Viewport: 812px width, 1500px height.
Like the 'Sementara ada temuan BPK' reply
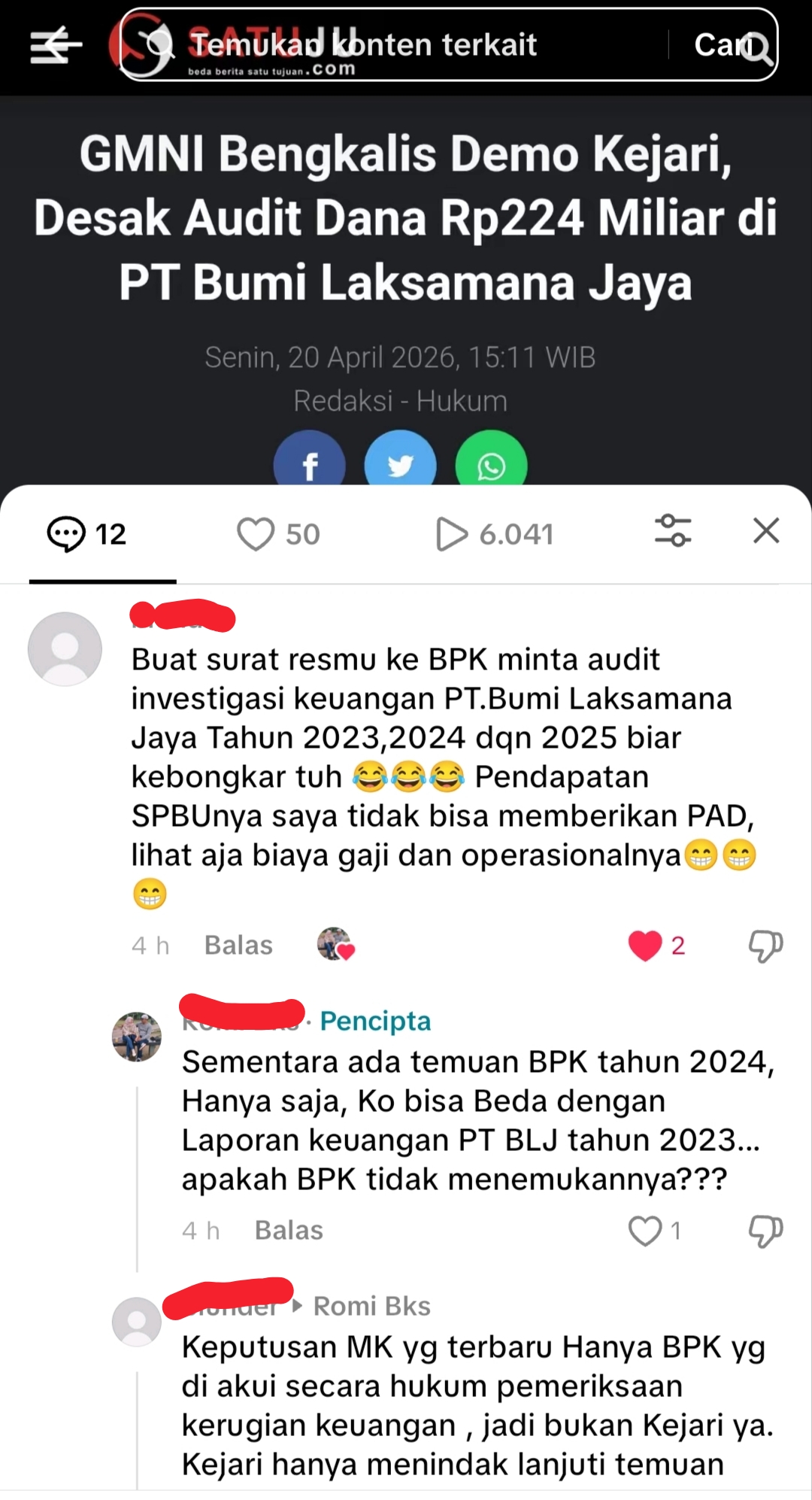point(645,1231)
